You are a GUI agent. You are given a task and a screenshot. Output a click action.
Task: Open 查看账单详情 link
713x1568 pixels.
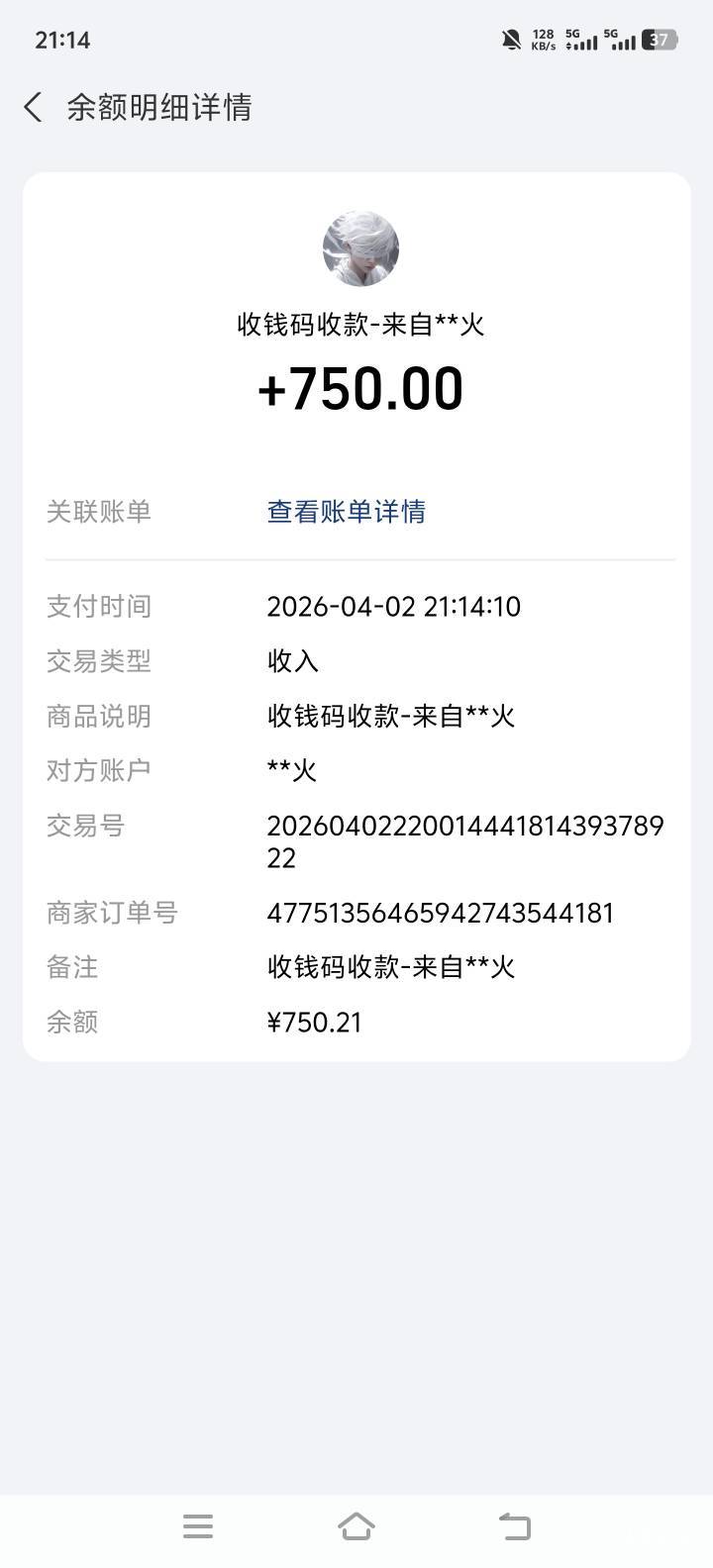coord(346,512)
